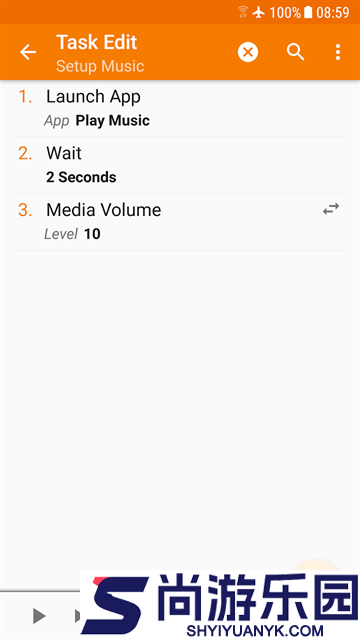Open the Media Volume action
360x640 pixels.
[x=180, y=222]
